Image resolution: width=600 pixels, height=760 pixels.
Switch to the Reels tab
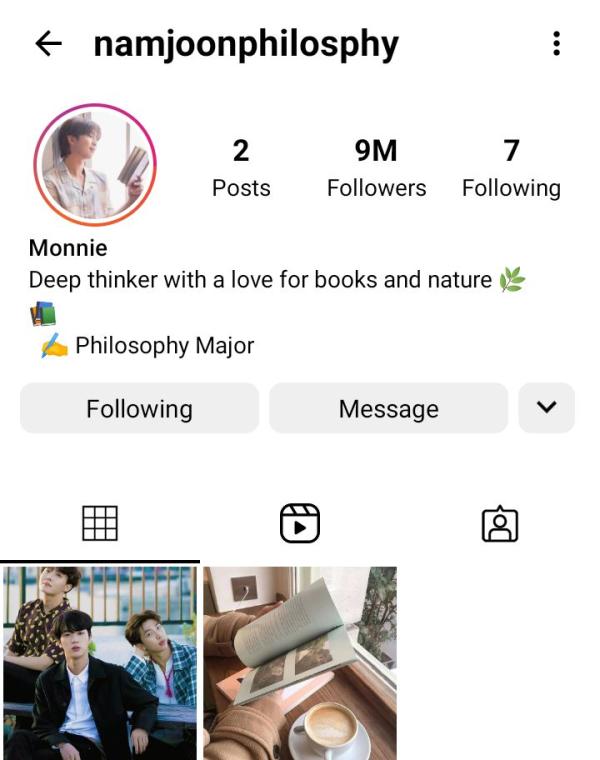pos(299,523)
